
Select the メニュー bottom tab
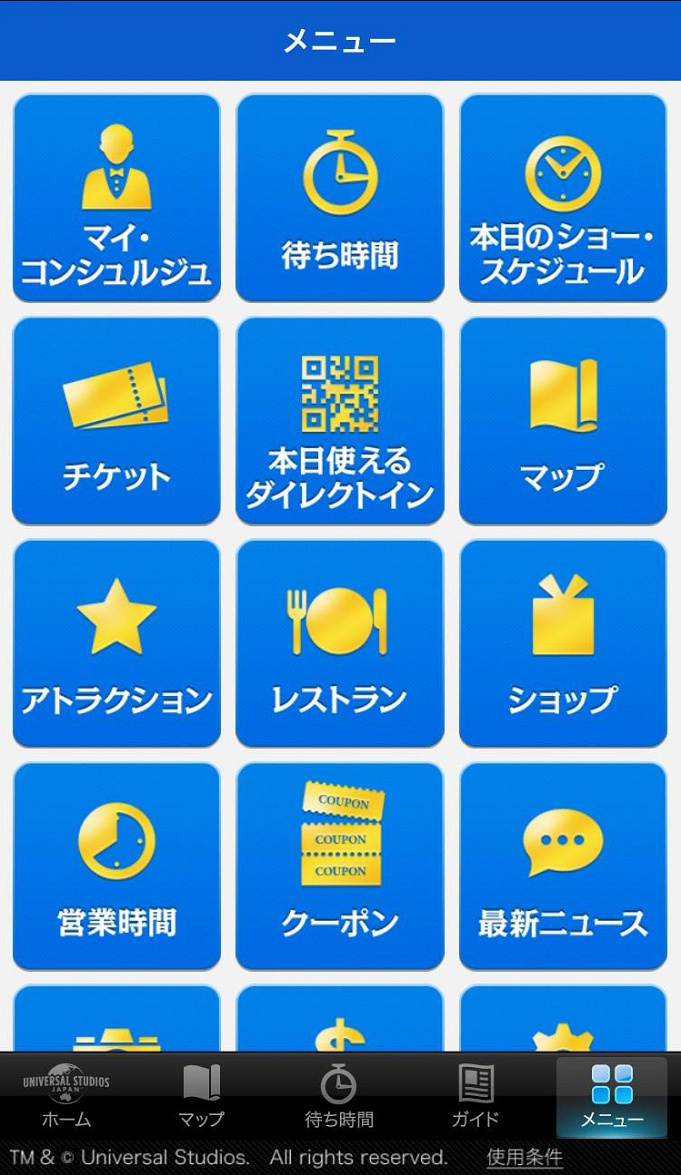[612, 1096]
